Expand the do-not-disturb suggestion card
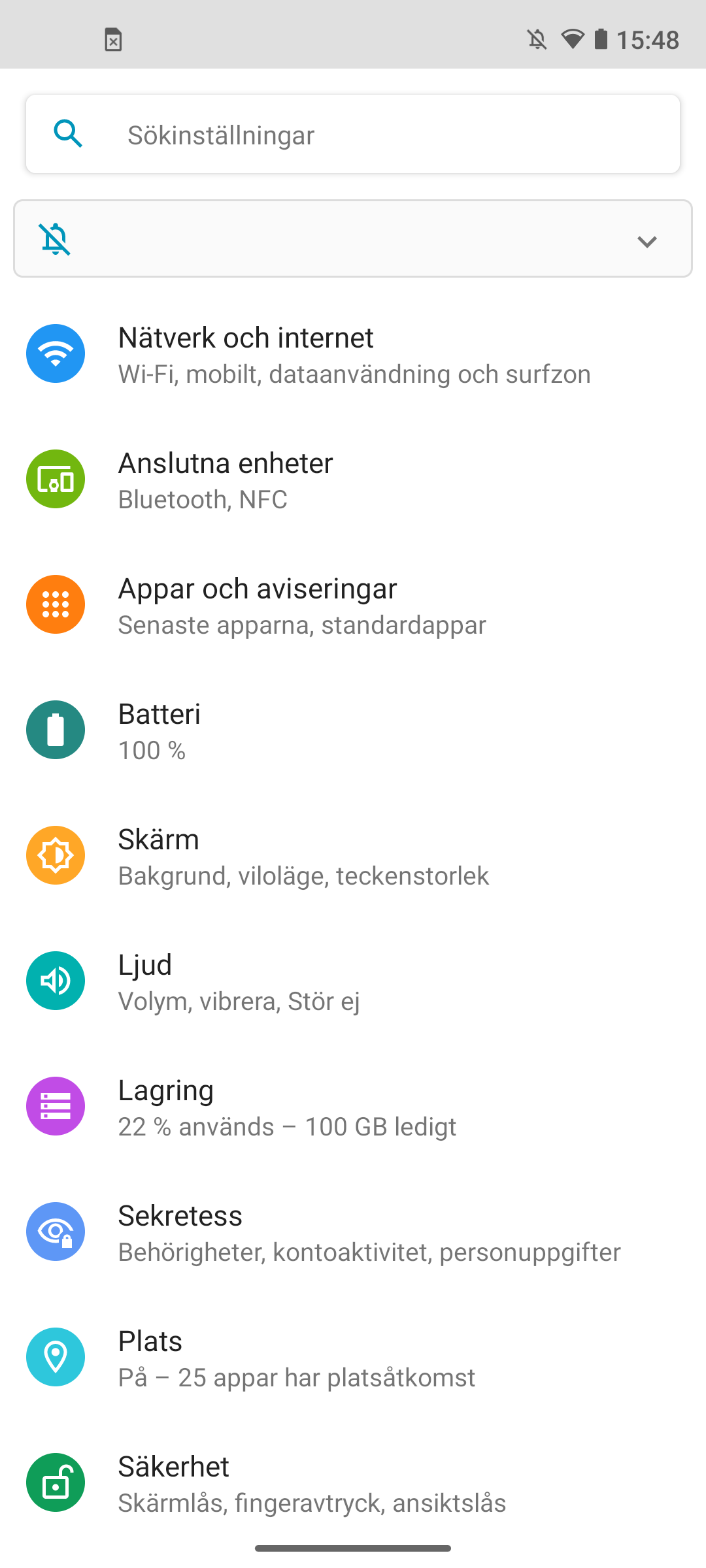This screenshot has height=1568, width=706. pos(646,241)
